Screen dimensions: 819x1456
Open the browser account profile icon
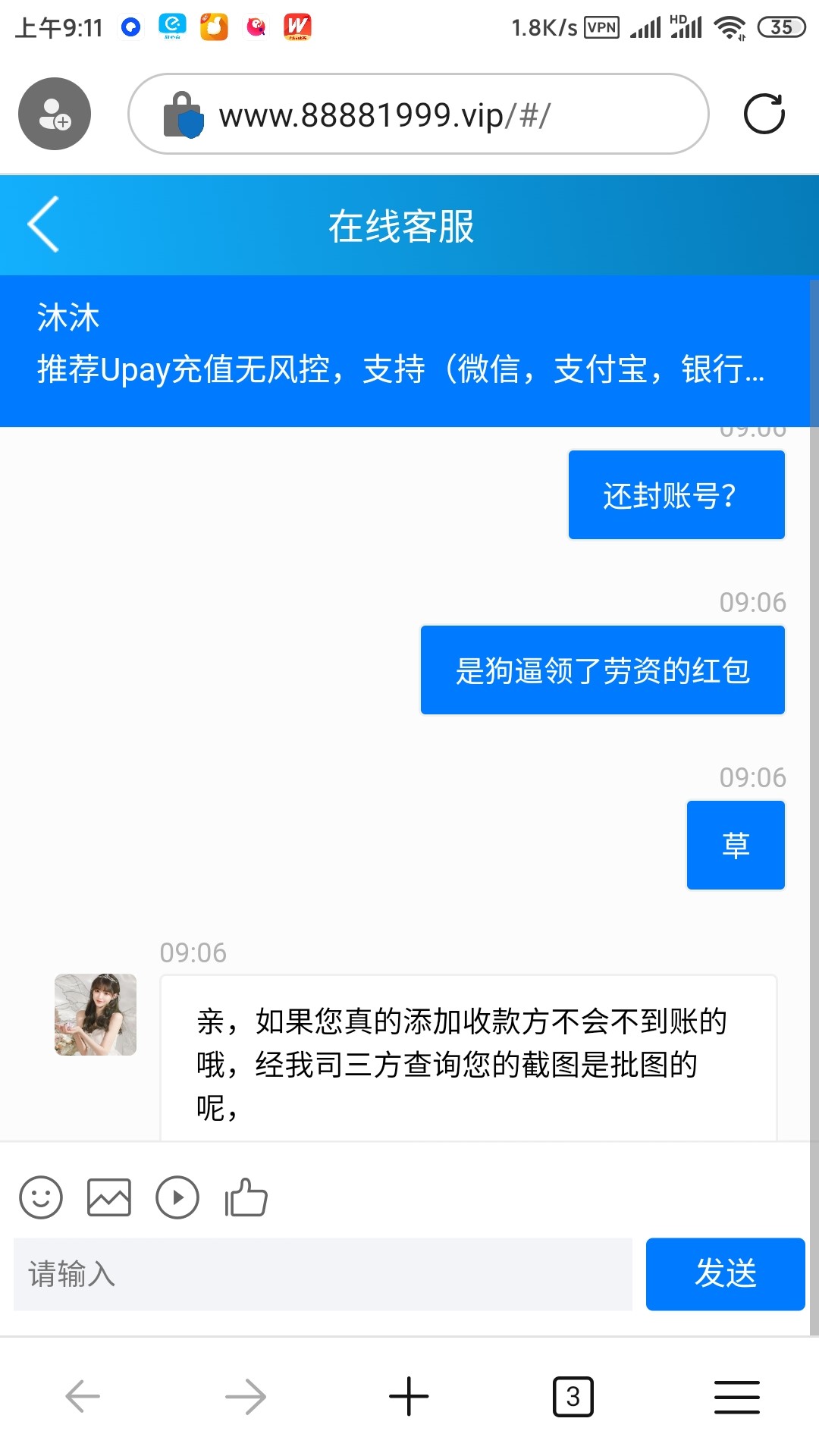(55, 115)
